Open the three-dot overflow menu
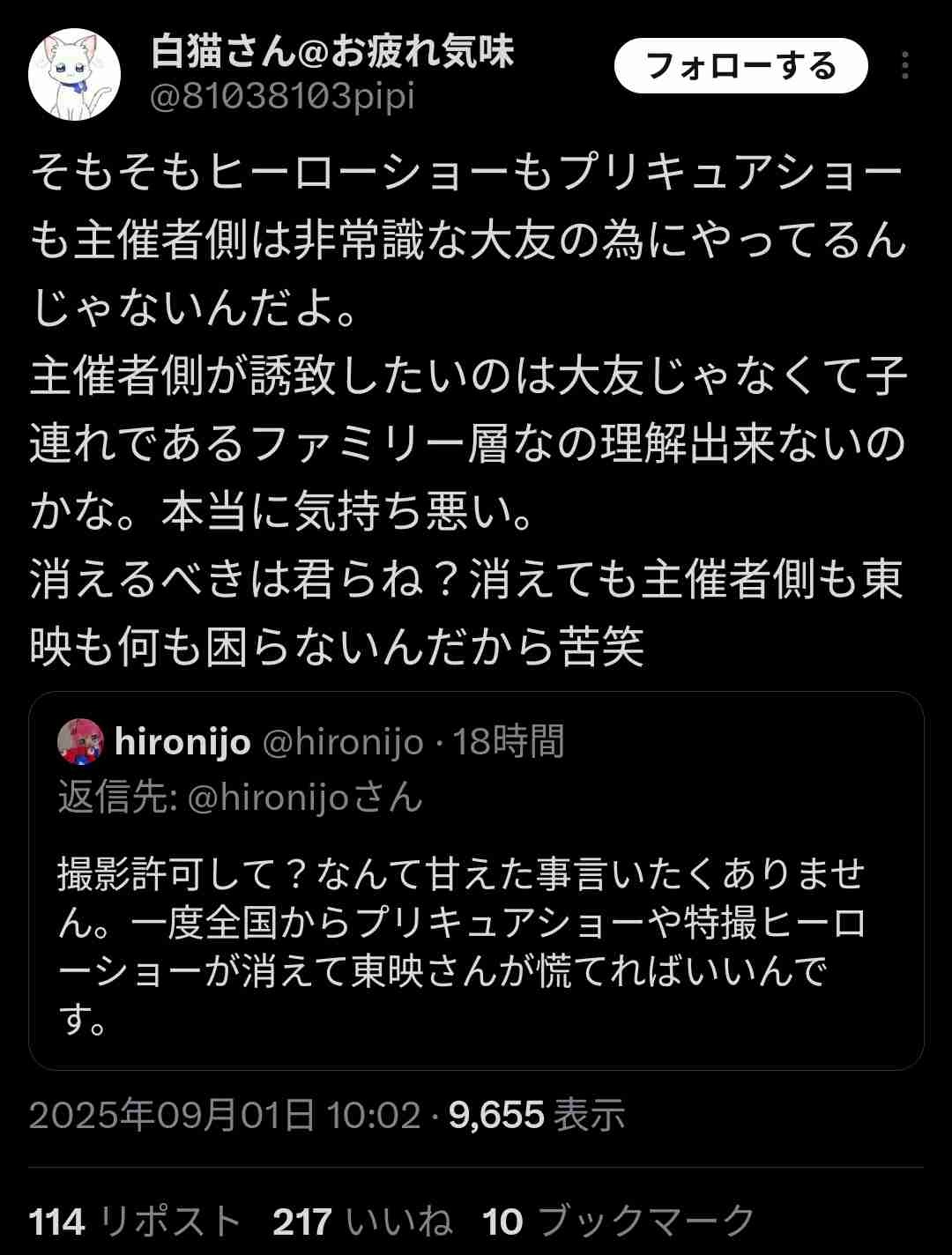Image resolution: width=952 pixels, height=1255 pixels. [905, 66]
